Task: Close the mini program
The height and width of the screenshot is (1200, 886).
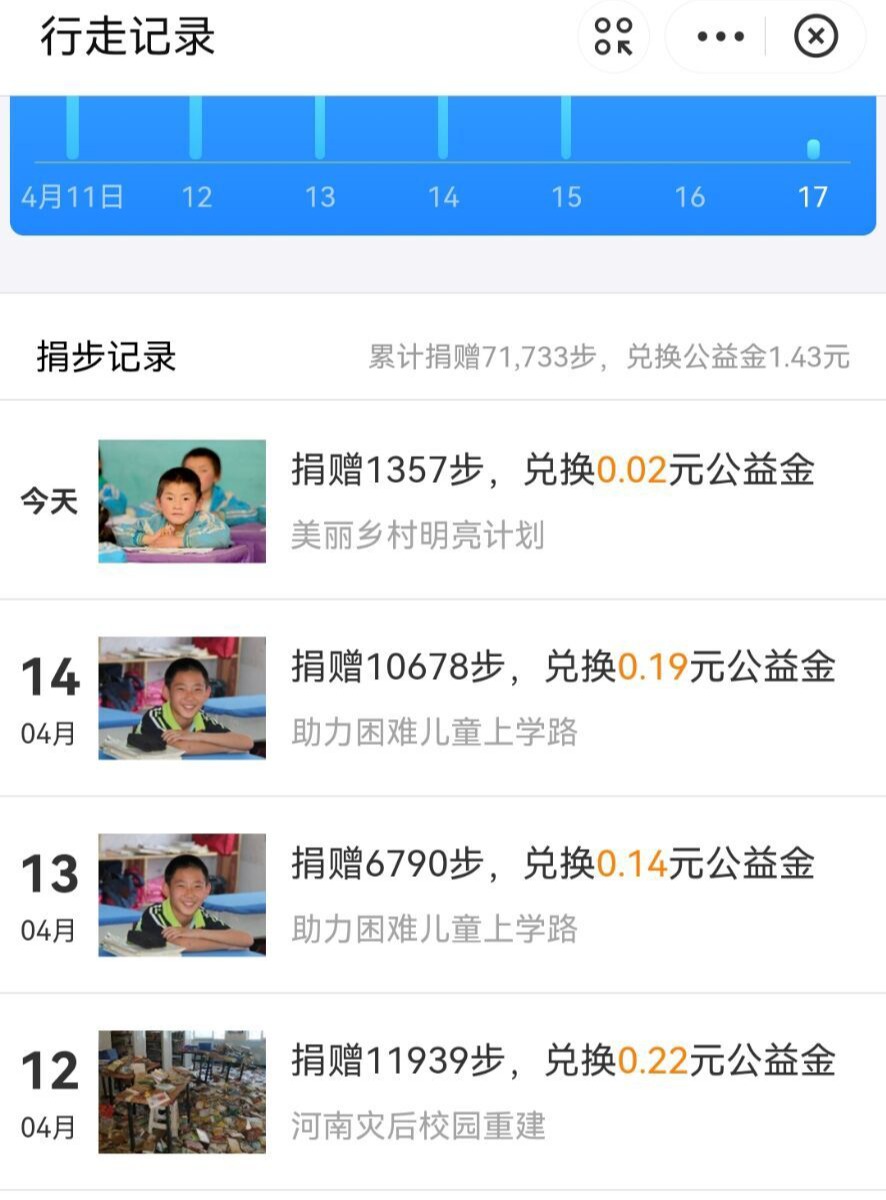Action: click(x=815, y=37)
